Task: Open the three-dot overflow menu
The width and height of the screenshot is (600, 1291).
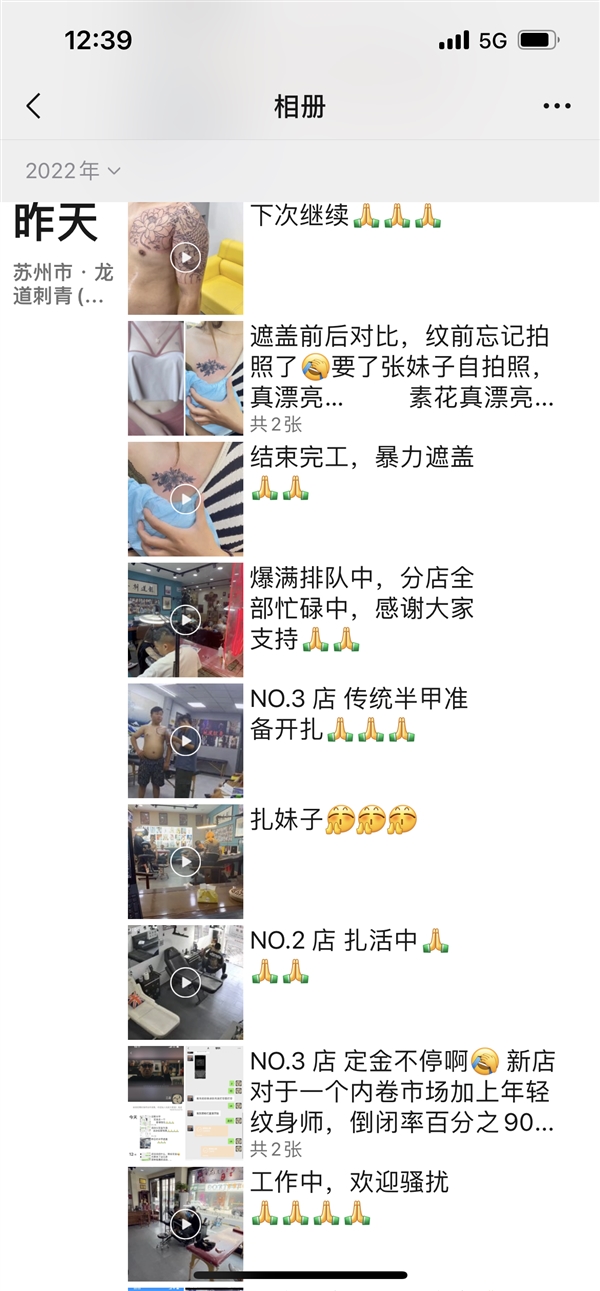Action: [557, 106]
